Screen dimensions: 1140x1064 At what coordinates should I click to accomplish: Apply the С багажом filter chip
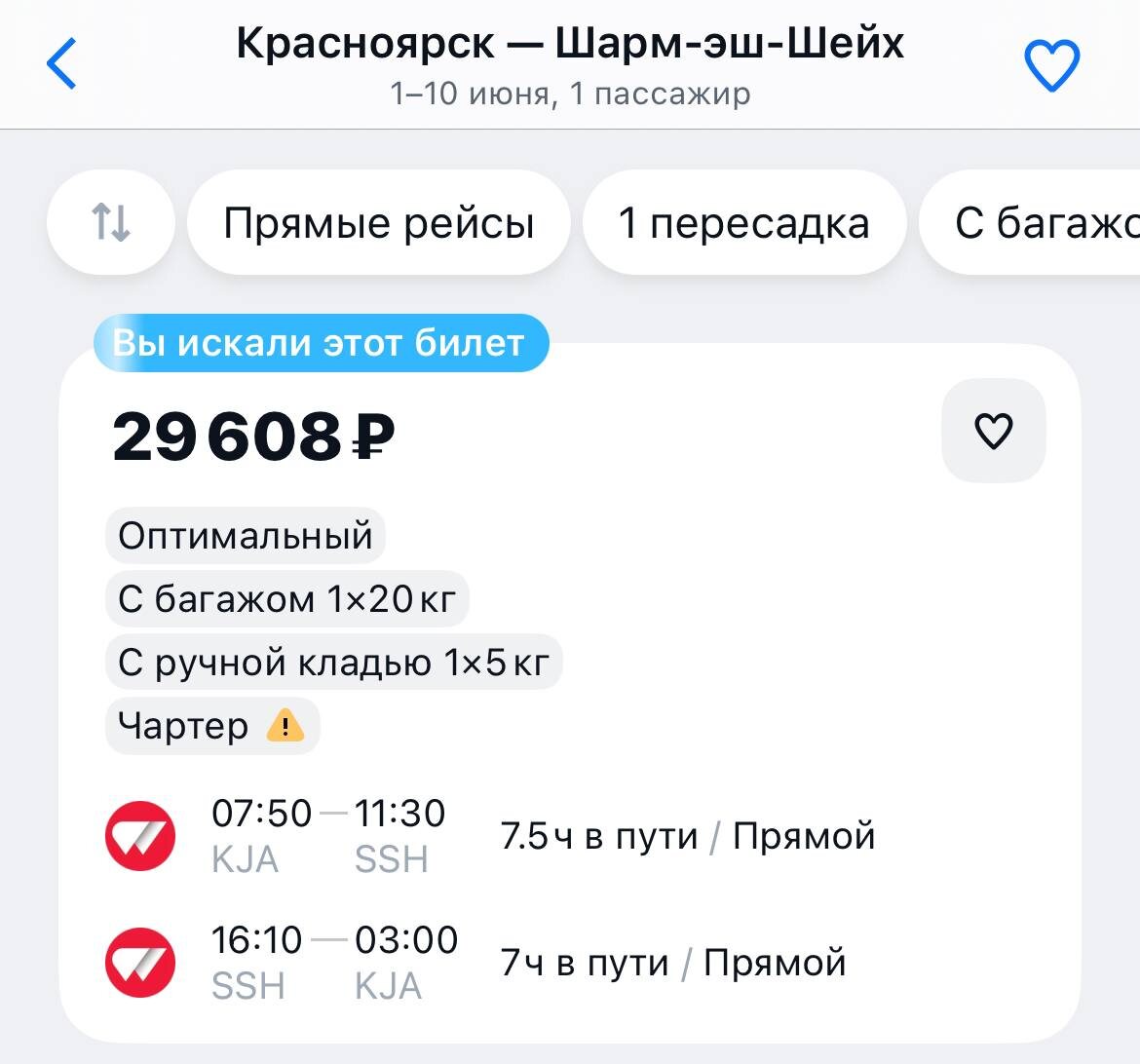pyautogui.click(x=1030, y=222)
